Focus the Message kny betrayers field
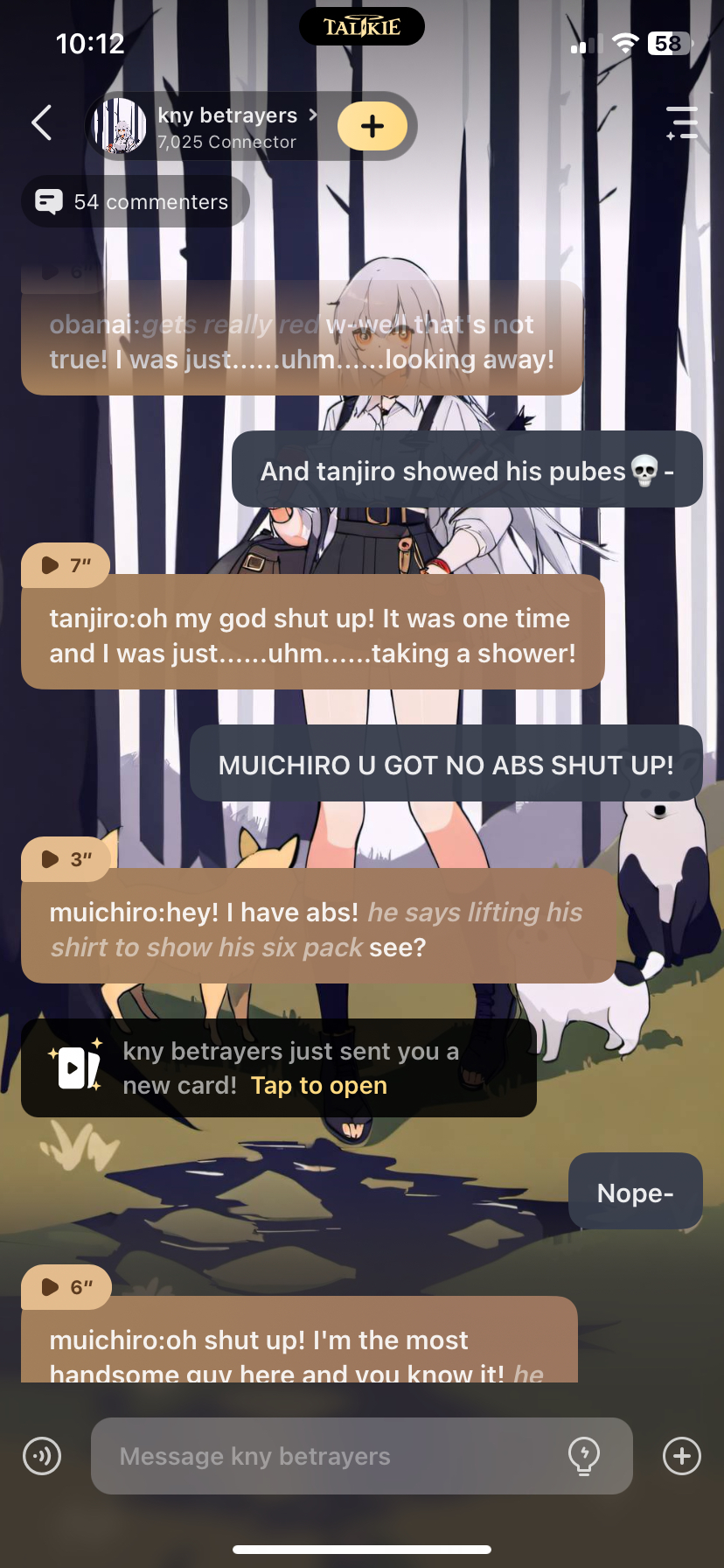 tap(332, 1456)
